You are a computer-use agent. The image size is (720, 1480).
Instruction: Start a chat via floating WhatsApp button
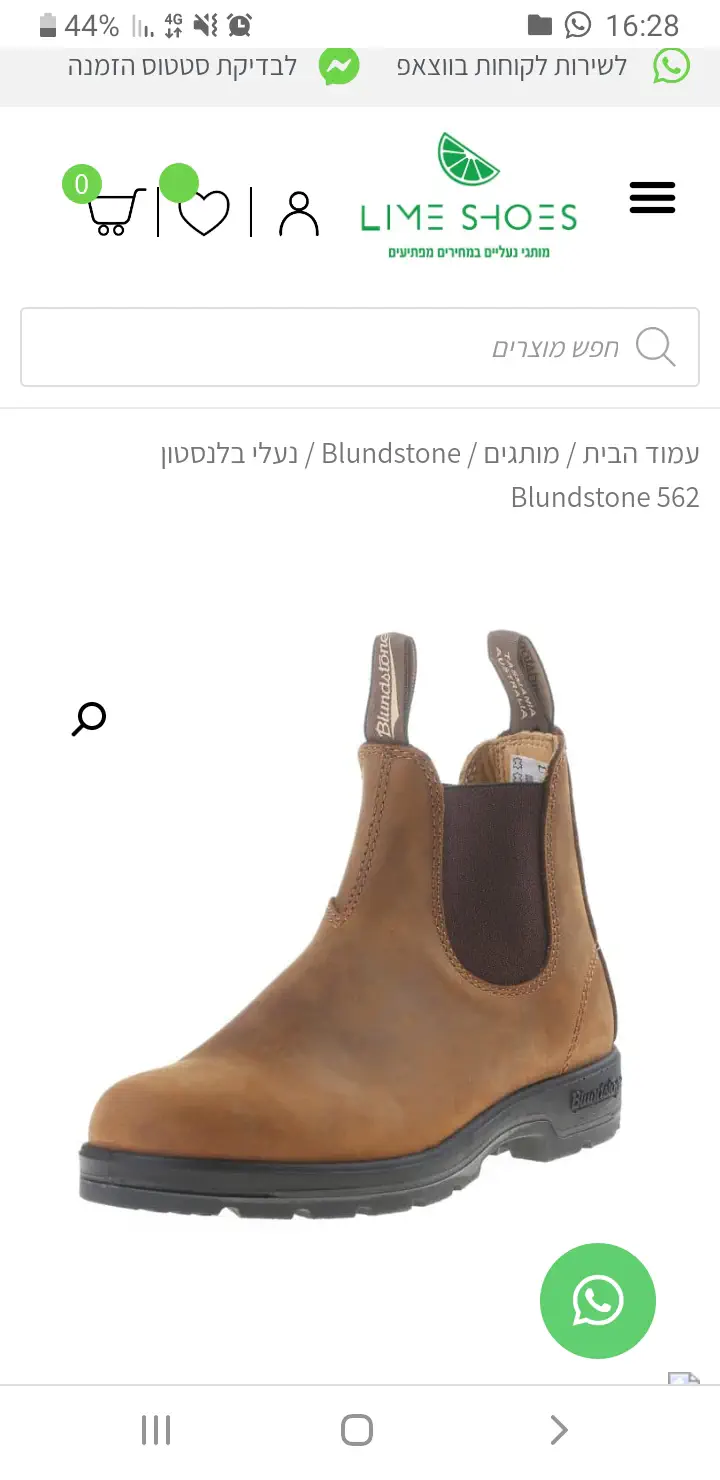[x=597, y=1300]
